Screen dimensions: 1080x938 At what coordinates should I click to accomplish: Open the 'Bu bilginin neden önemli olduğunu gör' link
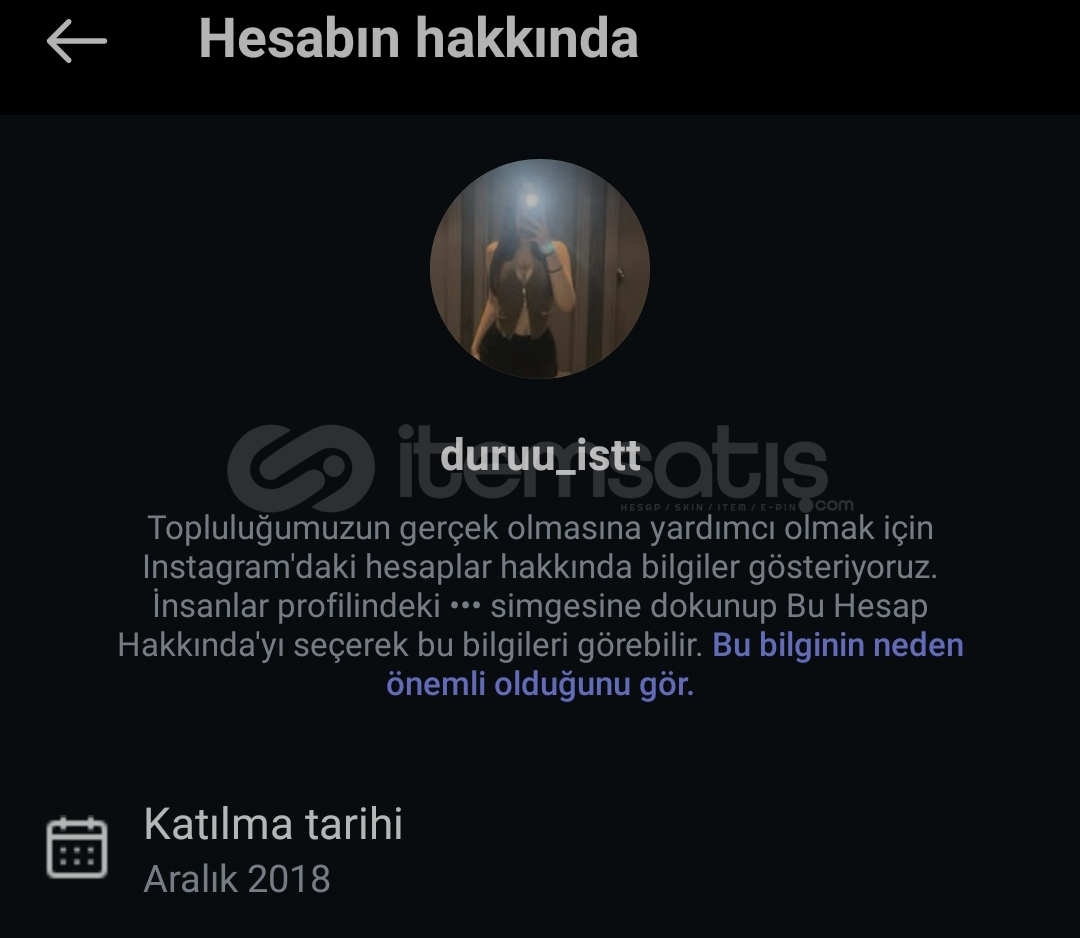pos(838,646)
